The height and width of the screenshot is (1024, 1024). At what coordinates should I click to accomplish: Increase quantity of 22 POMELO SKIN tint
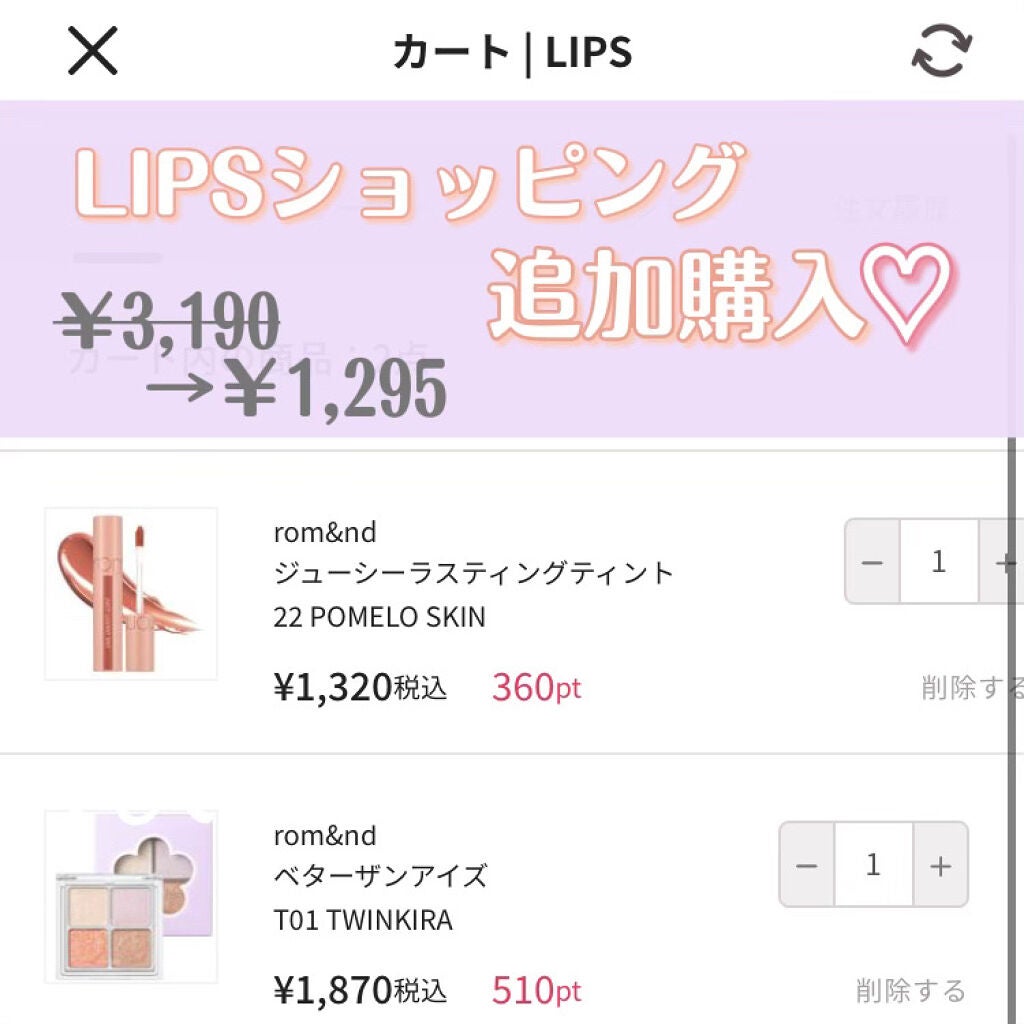point(1005,562)
